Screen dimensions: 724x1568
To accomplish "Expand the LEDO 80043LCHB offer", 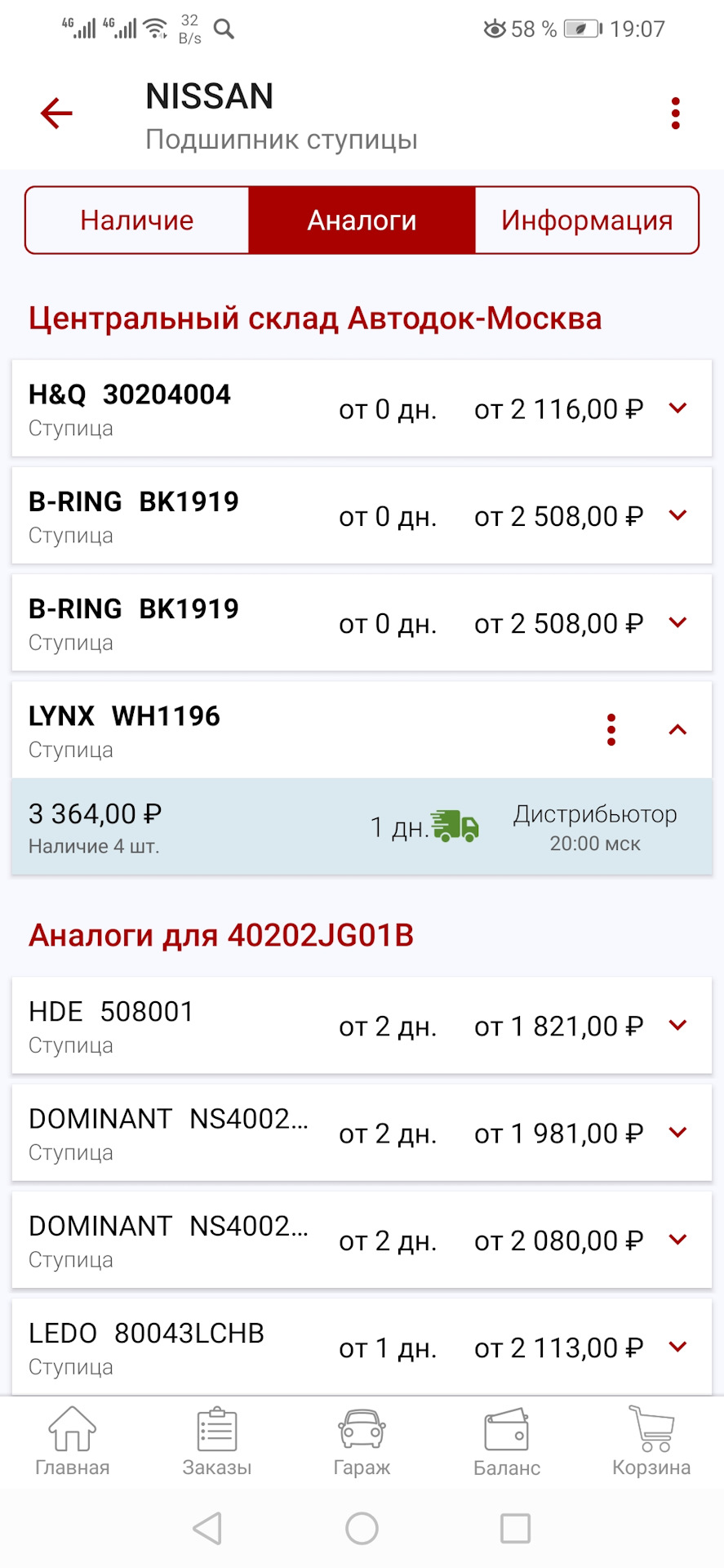I will [x=677, y=1347].
